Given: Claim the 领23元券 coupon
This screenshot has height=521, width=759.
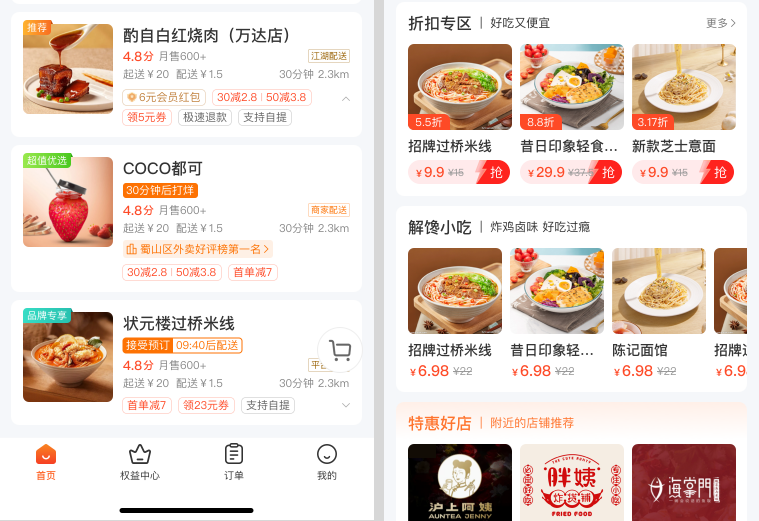Looking at the screenshot, I should [206, 405].
